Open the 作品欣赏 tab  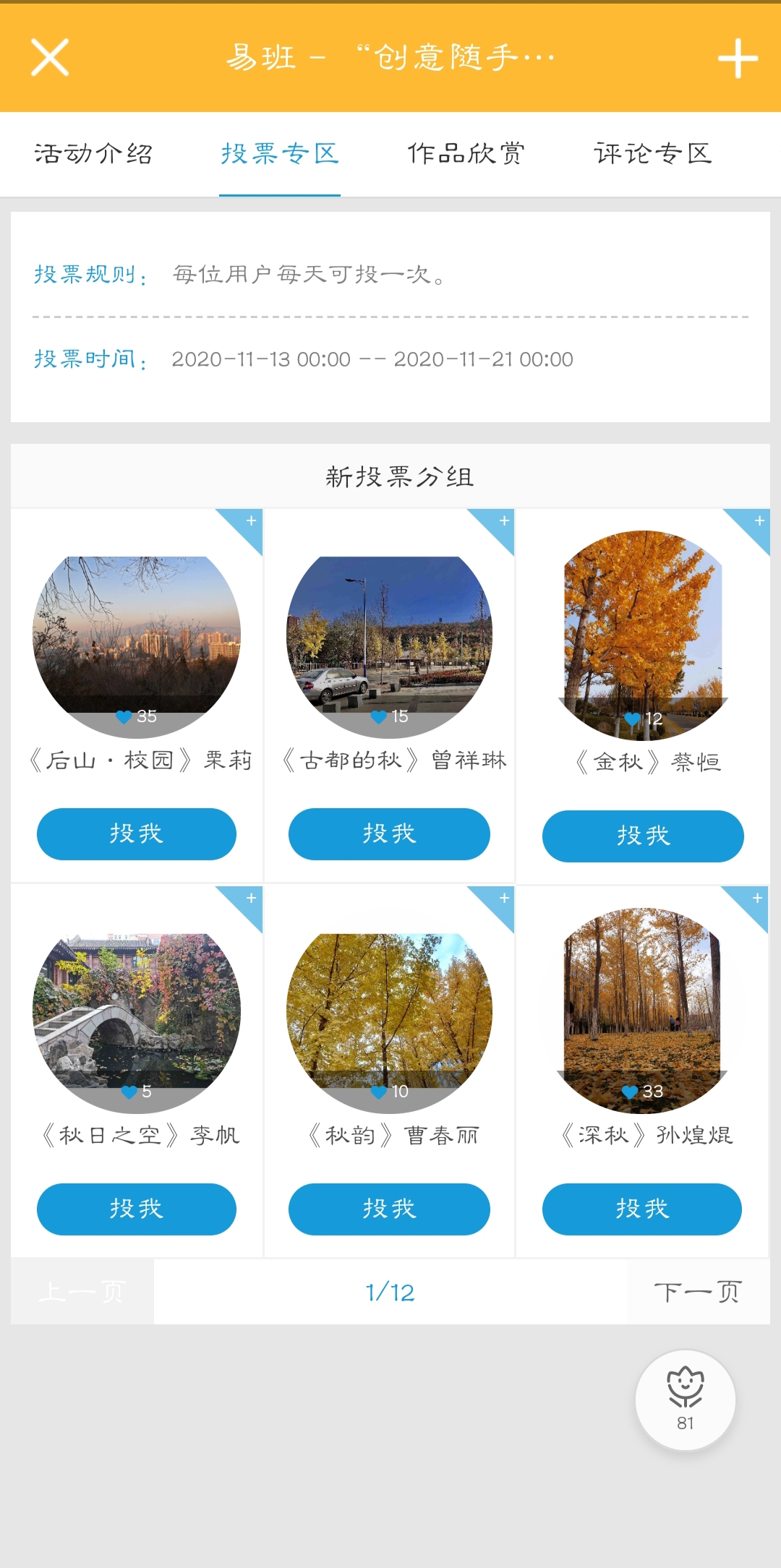tap(466, 153)
